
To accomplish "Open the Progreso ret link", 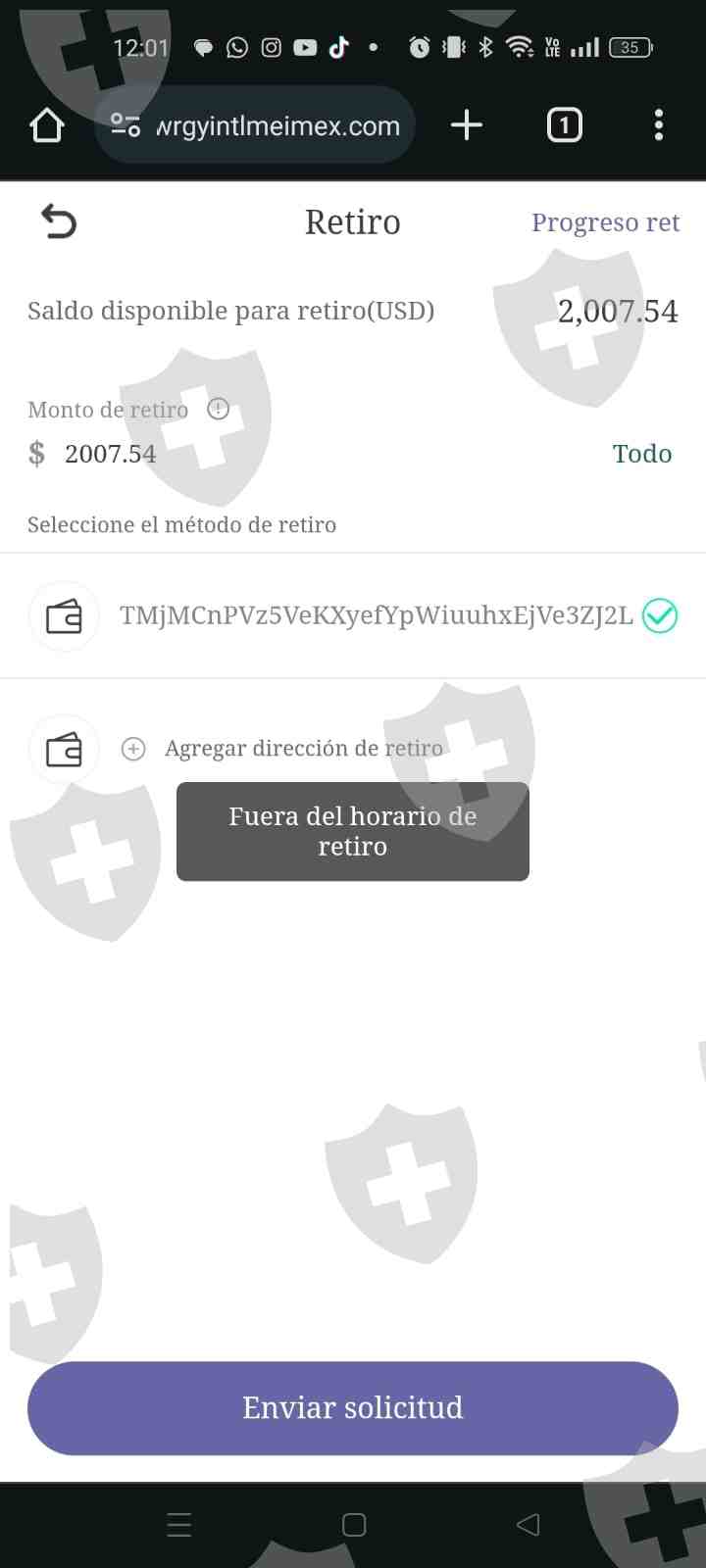I will click(x=605, y=222).
